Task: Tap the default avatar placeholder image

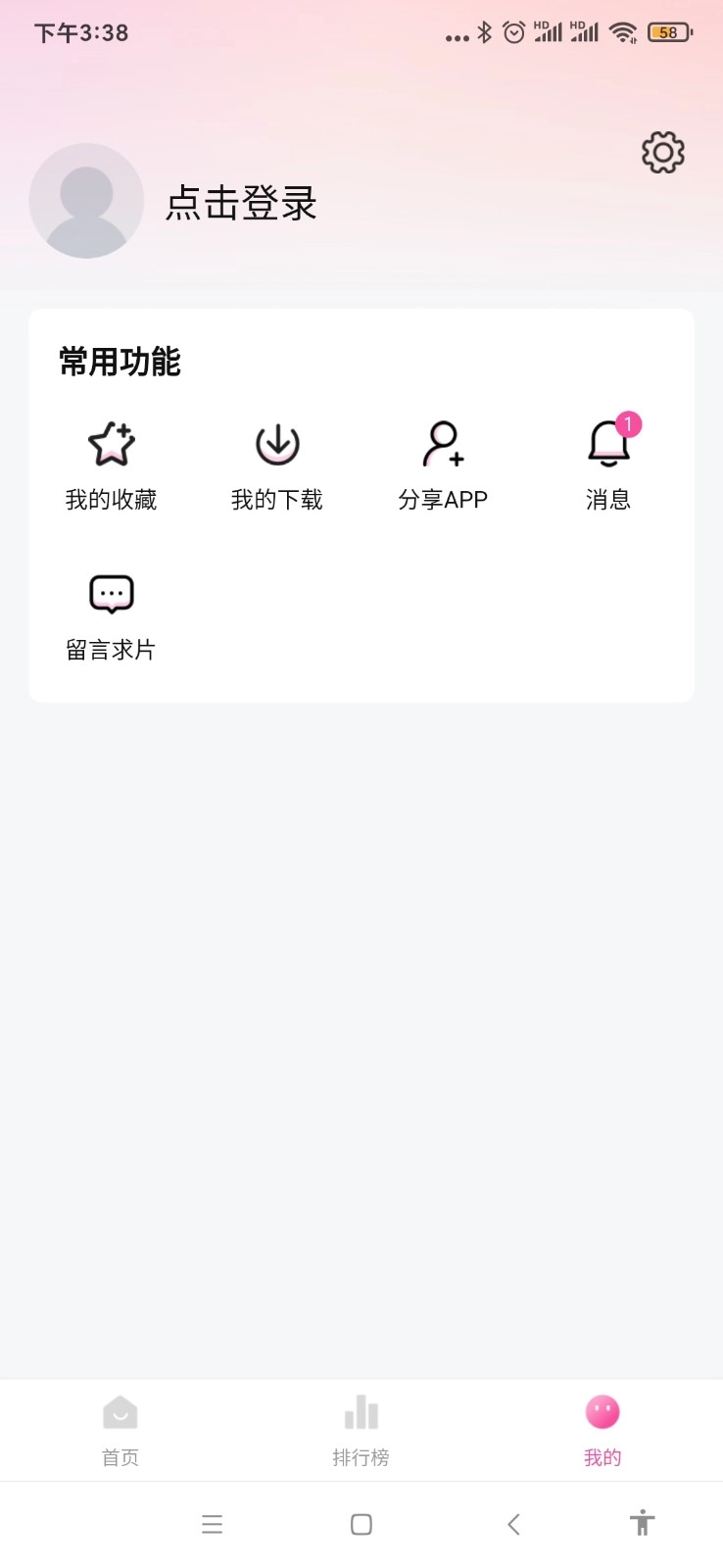Action: pyautogui.click(x=86, y=201)
